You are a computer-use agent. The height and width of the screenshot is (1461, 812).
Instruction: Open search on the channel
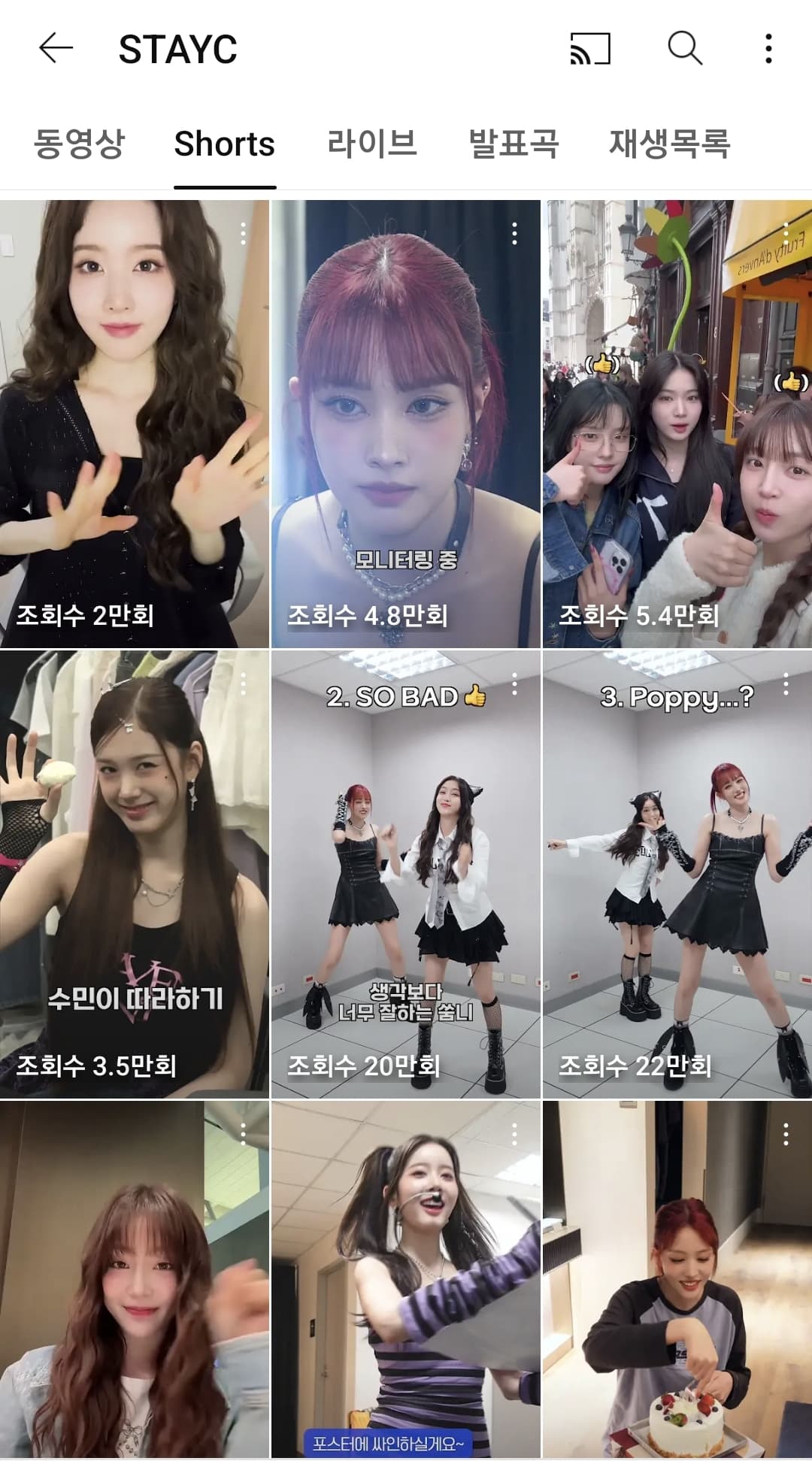pyautogui.click(x=685, y=49)
